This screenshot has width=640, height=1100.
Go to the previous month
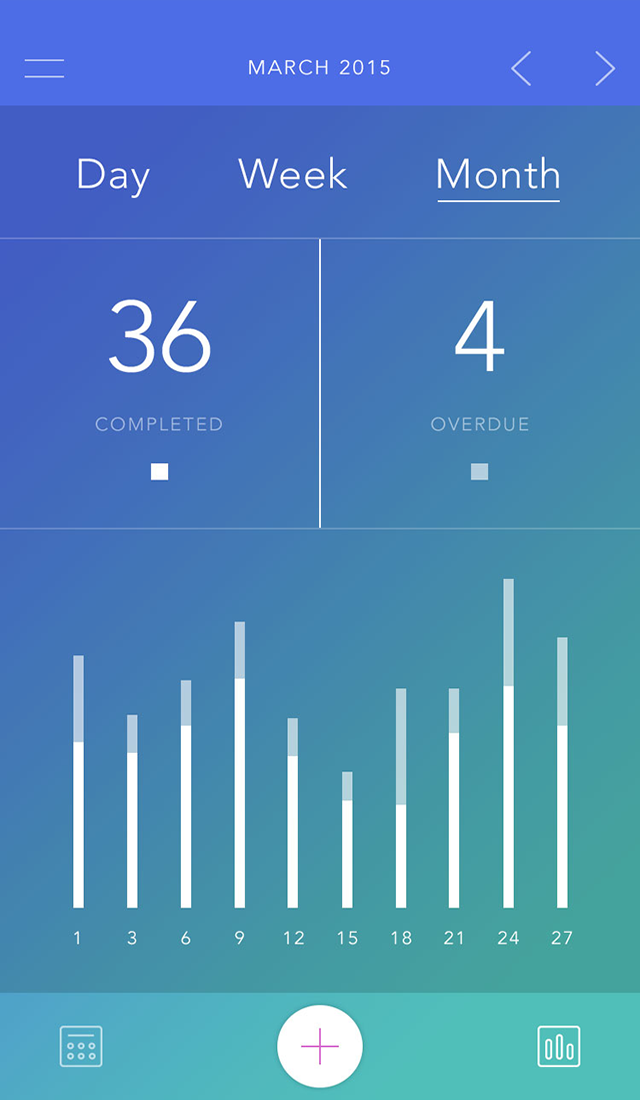coord(521,68)
